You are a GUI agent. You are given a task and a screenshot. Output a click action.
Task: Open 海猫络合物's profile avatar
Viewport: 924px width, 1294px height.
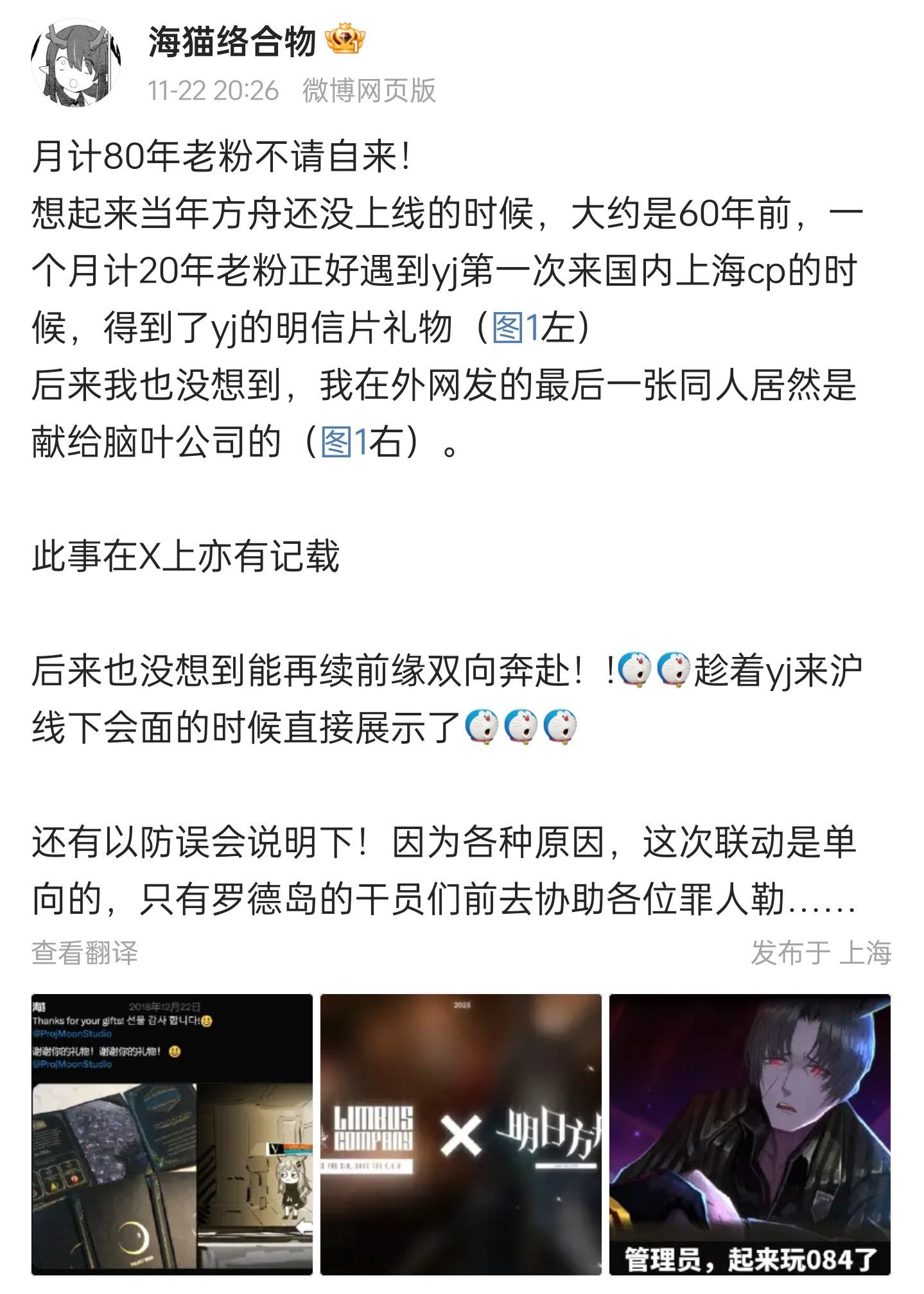(x=76, y=63)
